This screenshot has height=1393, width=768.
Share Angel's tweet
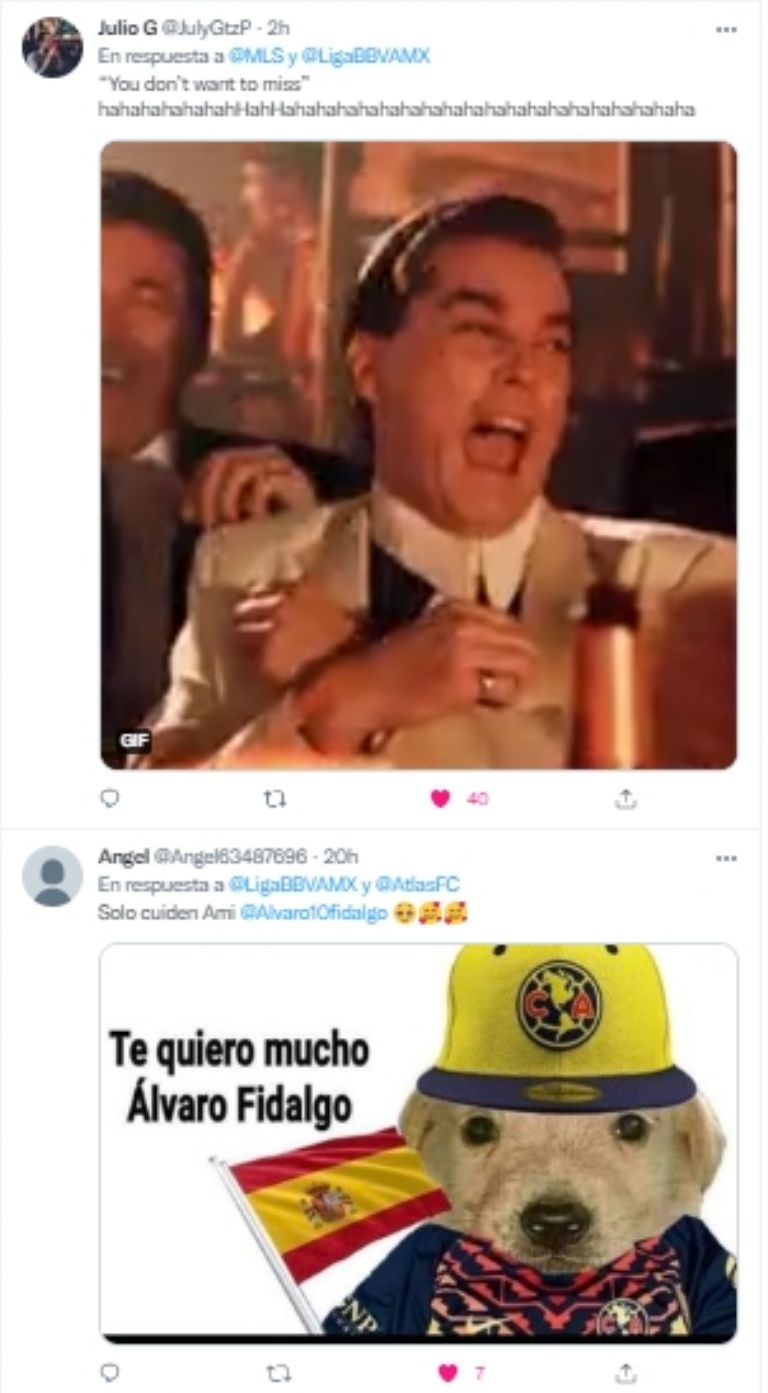[626, 1373]
